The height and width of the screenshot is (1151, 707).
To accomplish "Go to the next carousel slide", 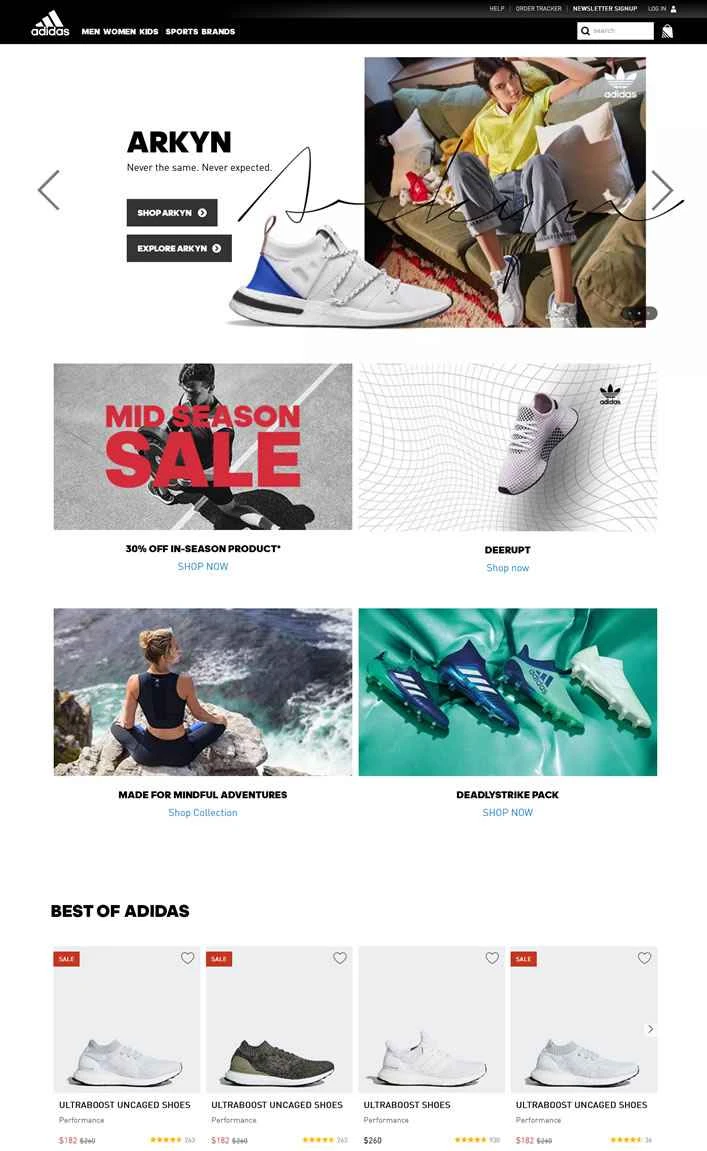I will [662, 190].
